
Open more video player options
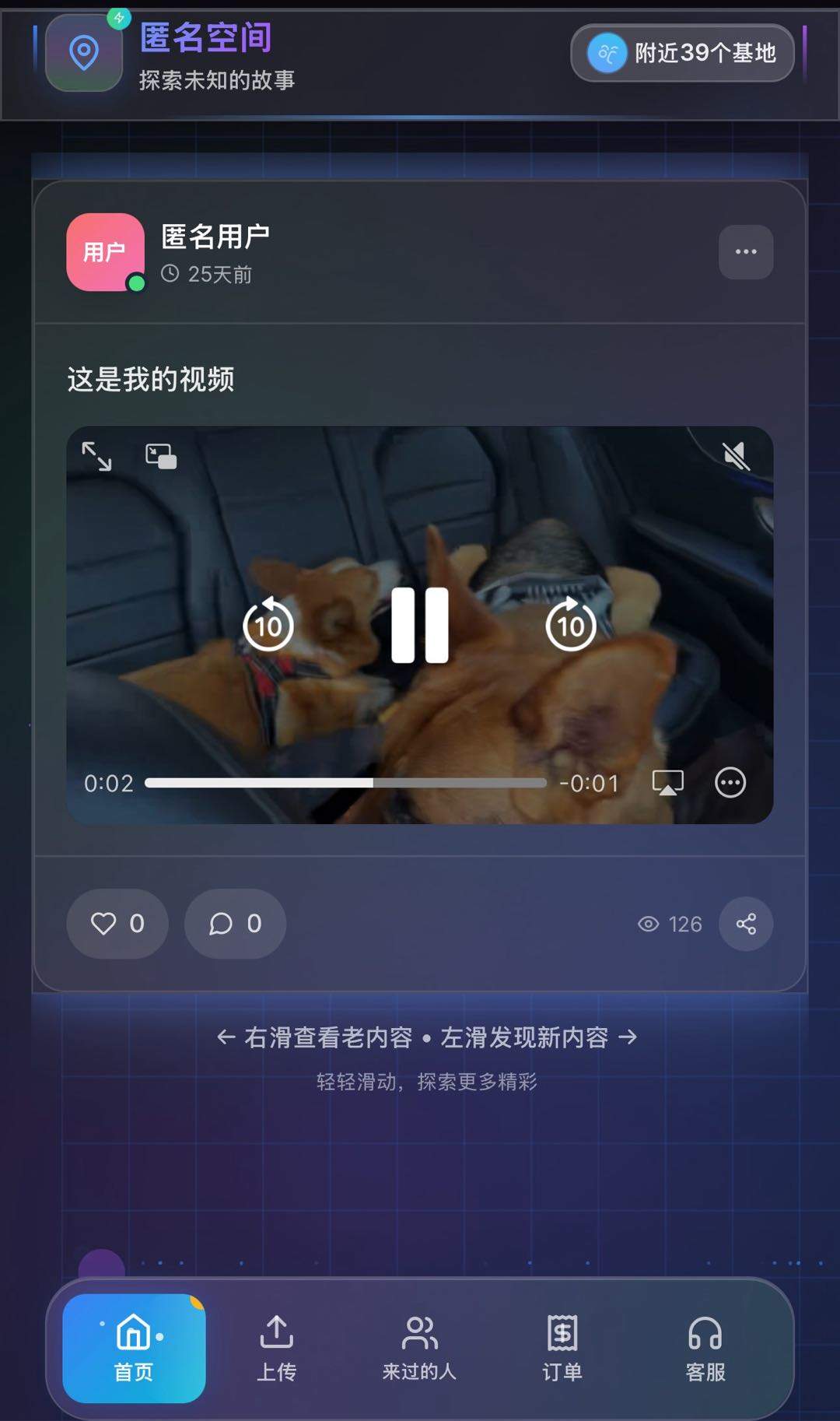730,783
